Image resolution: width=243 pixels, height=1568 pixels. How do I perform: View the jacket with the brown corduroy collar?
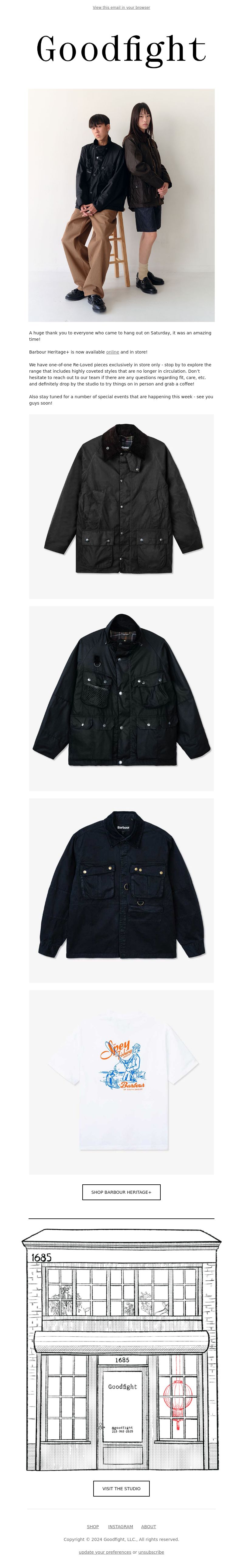tap(122, 506)
